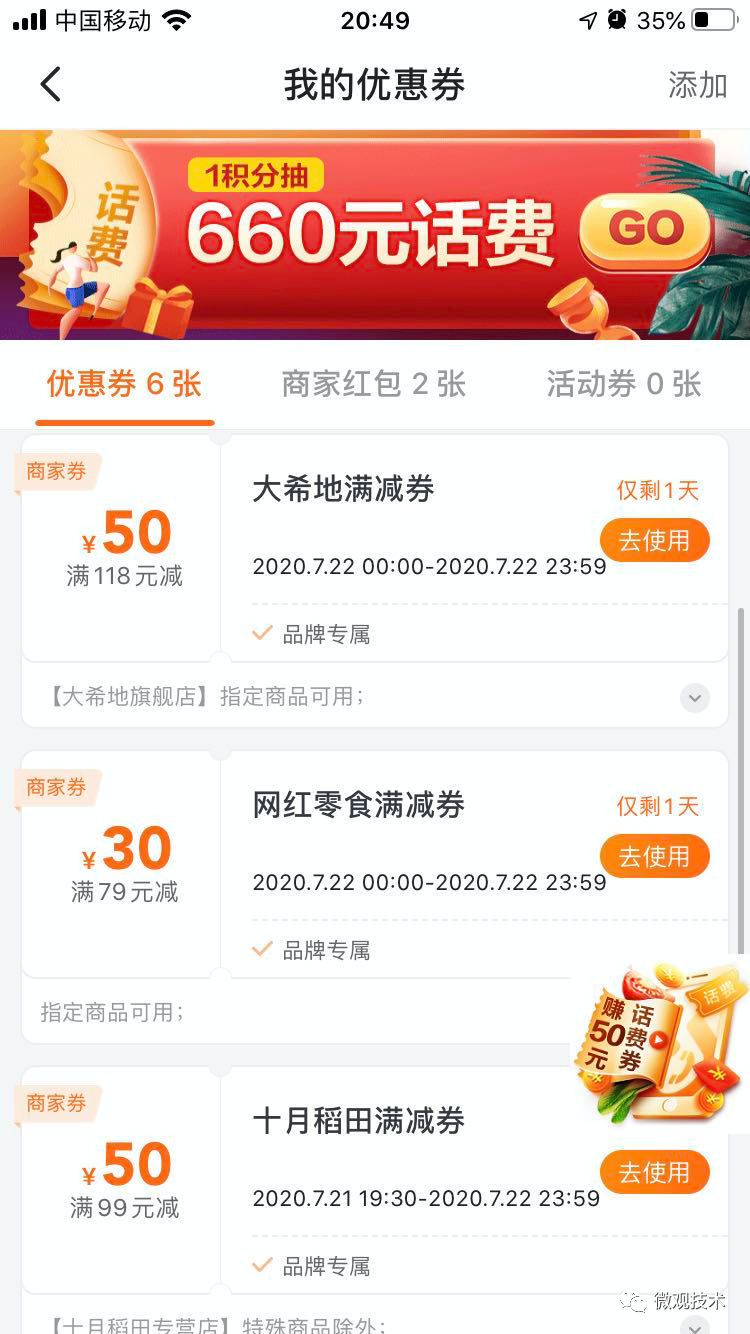The image size is (750, 1334).
Task: Use the 大希地满减券 coupon
Action: [654, 541]
